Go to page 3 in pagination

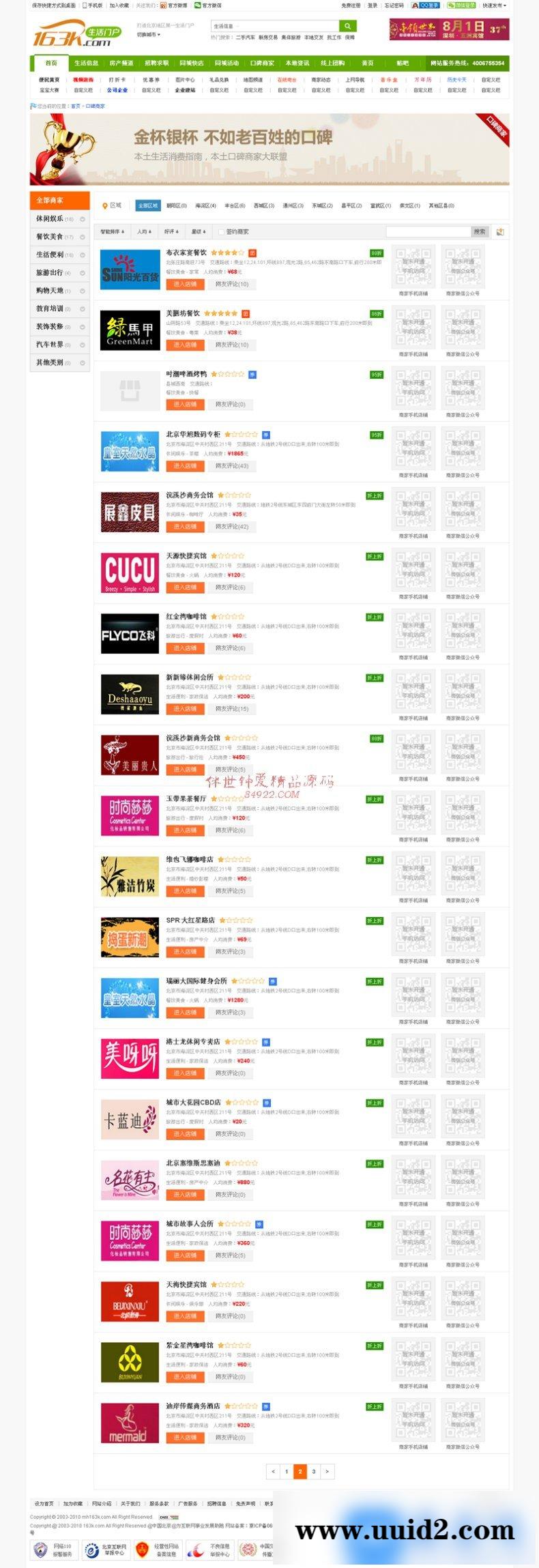(x=313, y=1471)
